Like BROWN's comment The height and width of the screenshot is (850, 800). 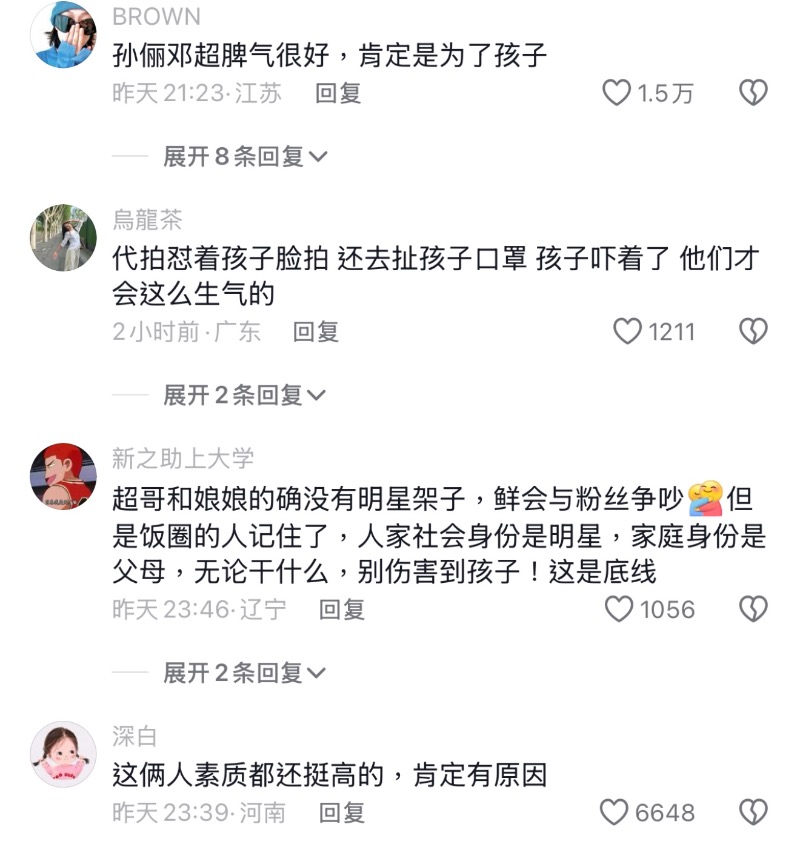click(617, 94)
